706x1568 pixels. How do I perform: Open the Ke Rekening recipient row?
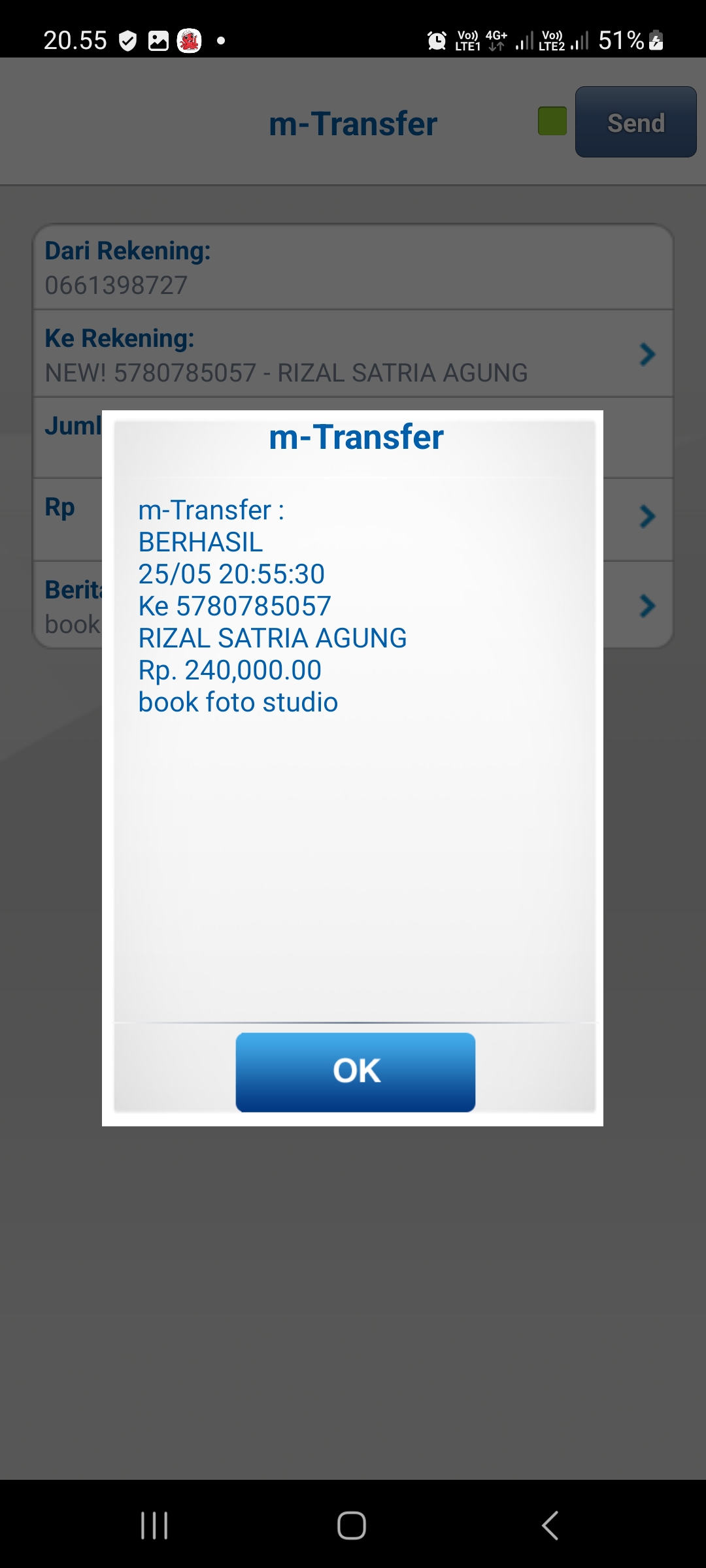pyautogui.click(x=353, y=354)
